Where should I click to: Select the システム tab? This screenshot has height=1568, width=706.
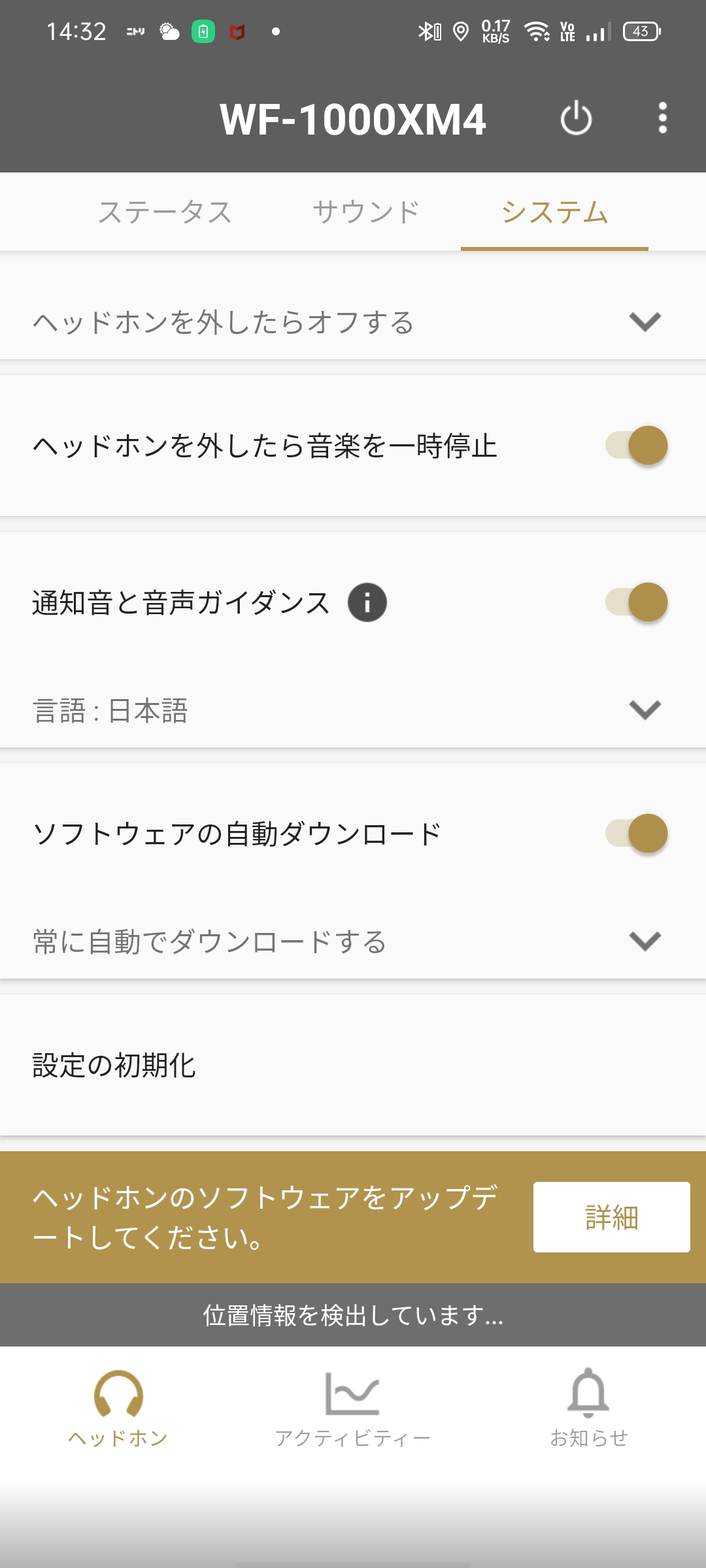554,212
